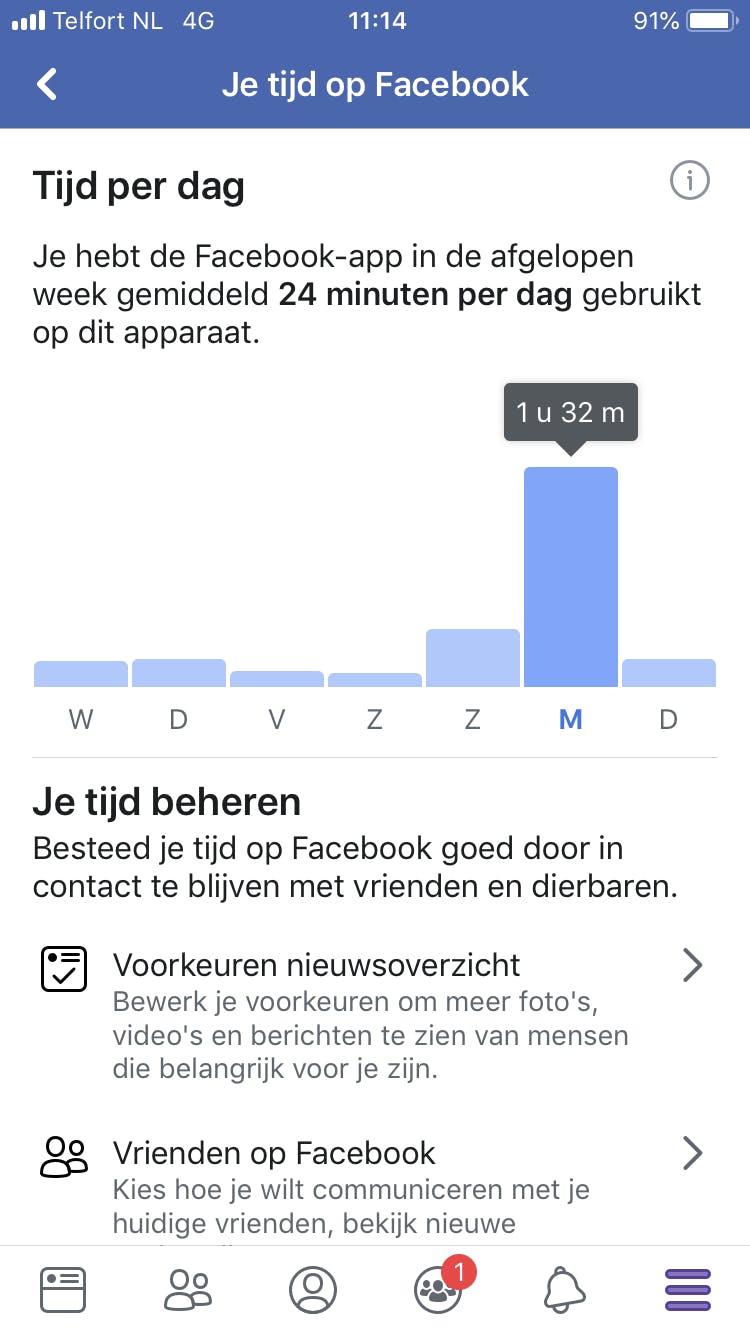Expand Vrienden op Facebook via its chevron

point(692,1153)
